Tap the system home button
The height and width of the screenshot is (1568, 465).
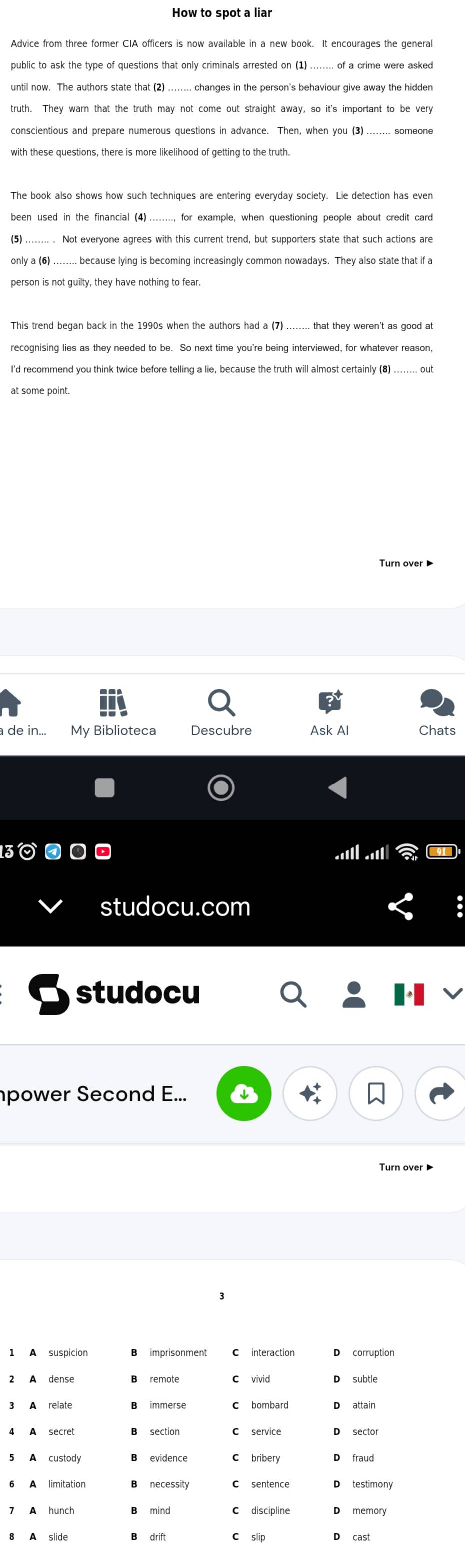(221, 787)
